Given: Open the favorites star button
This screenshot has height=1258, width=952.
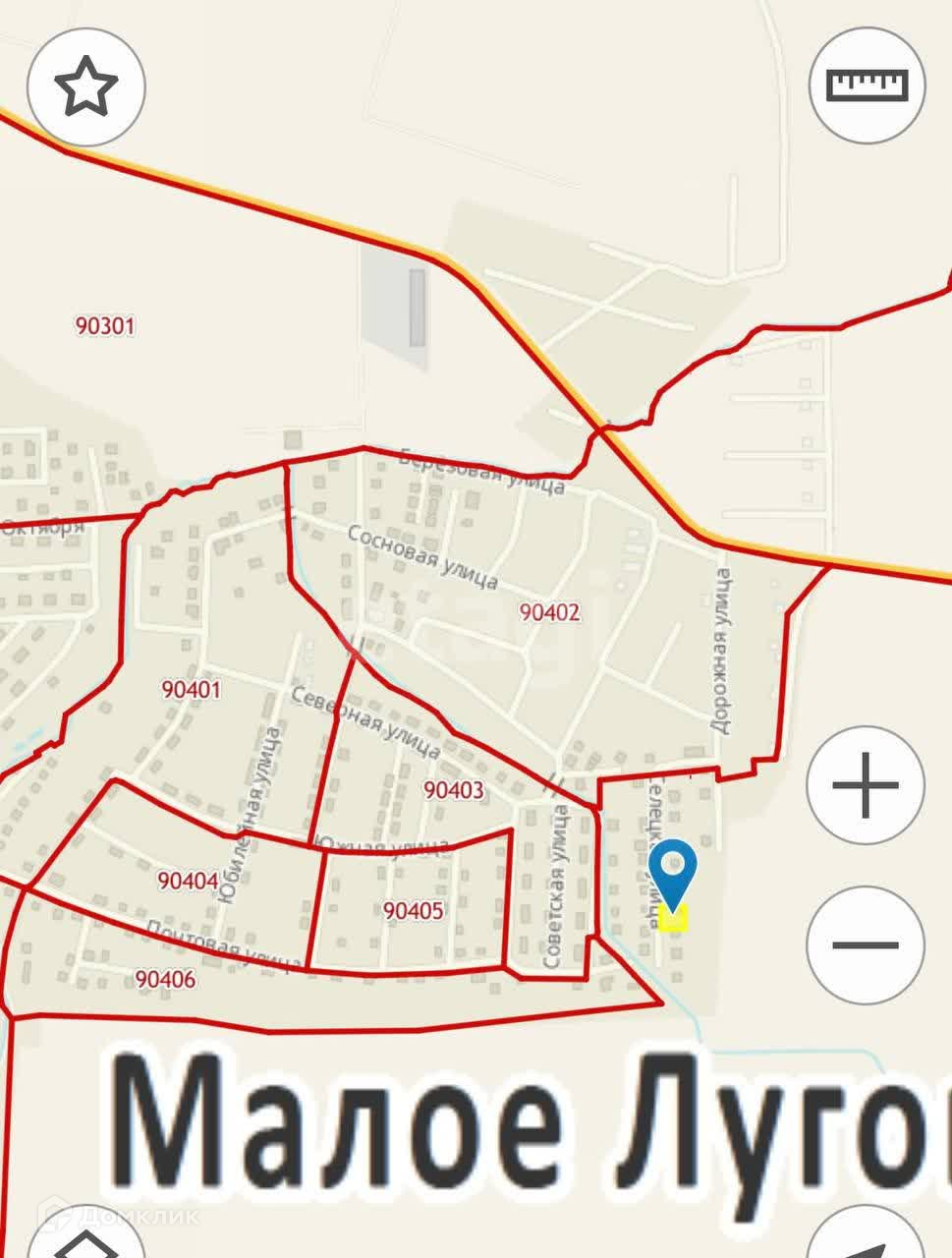Looking at the screenshot, I should point(86,87).
